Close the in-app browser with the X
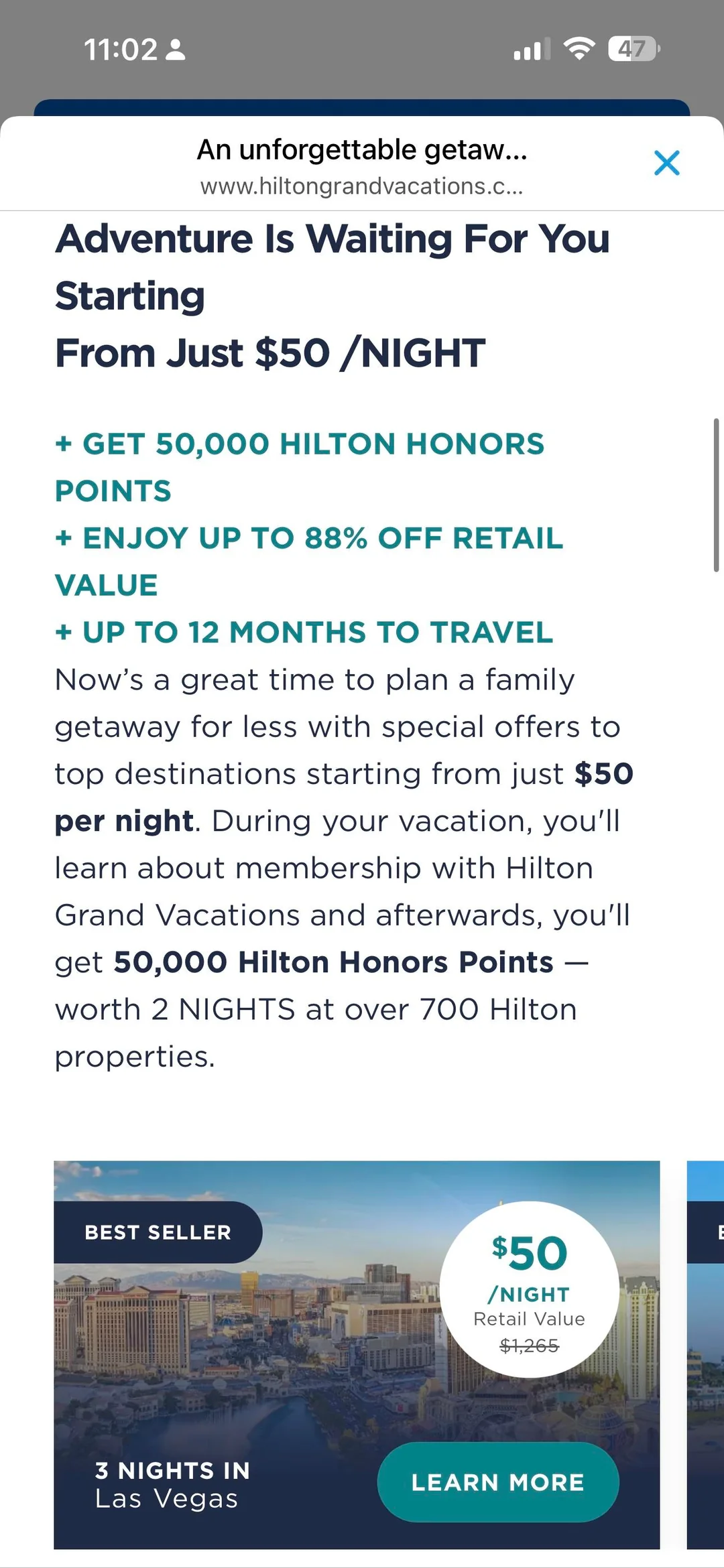This screenshot has width=724, height=1568. (x=666, y=163)
